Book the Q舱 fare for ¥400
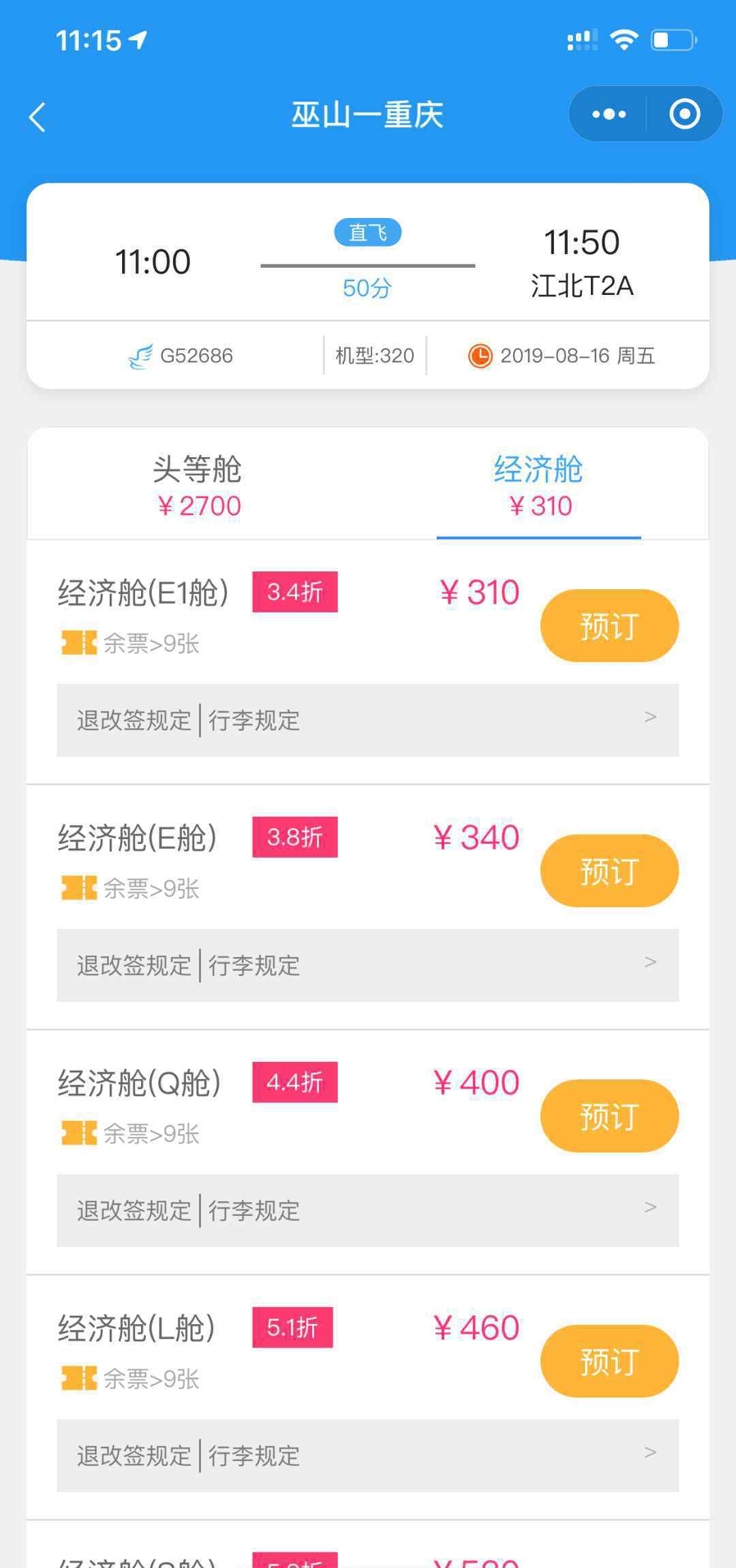Viewport: 736px width, 1568px height. [609, 1116]
